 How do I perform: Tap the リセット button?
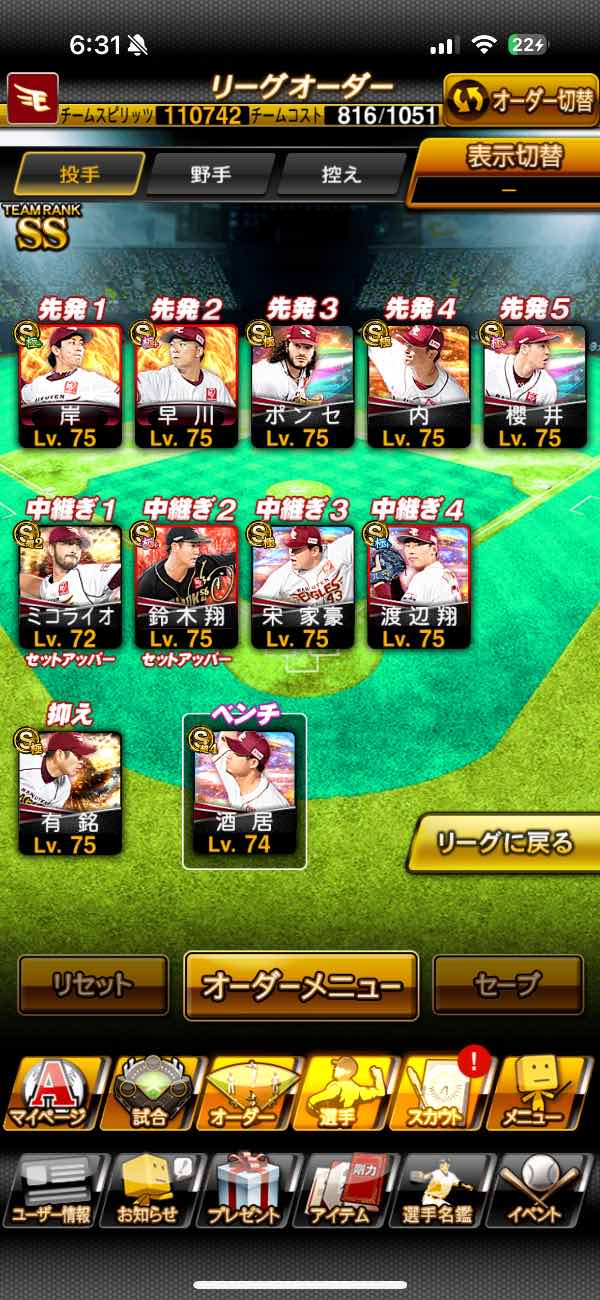click(x=93, y=985)
